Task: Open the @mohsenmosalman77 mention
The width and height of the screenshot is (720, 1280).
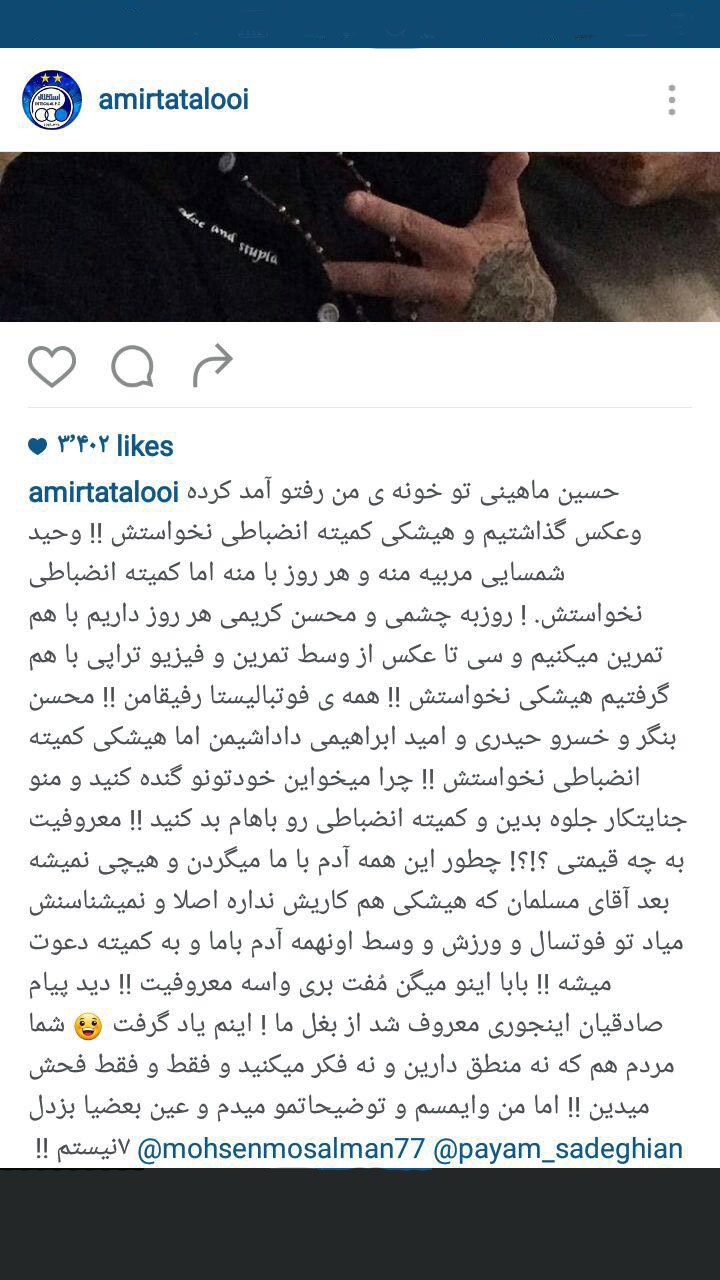Action: pos(280,1149)
